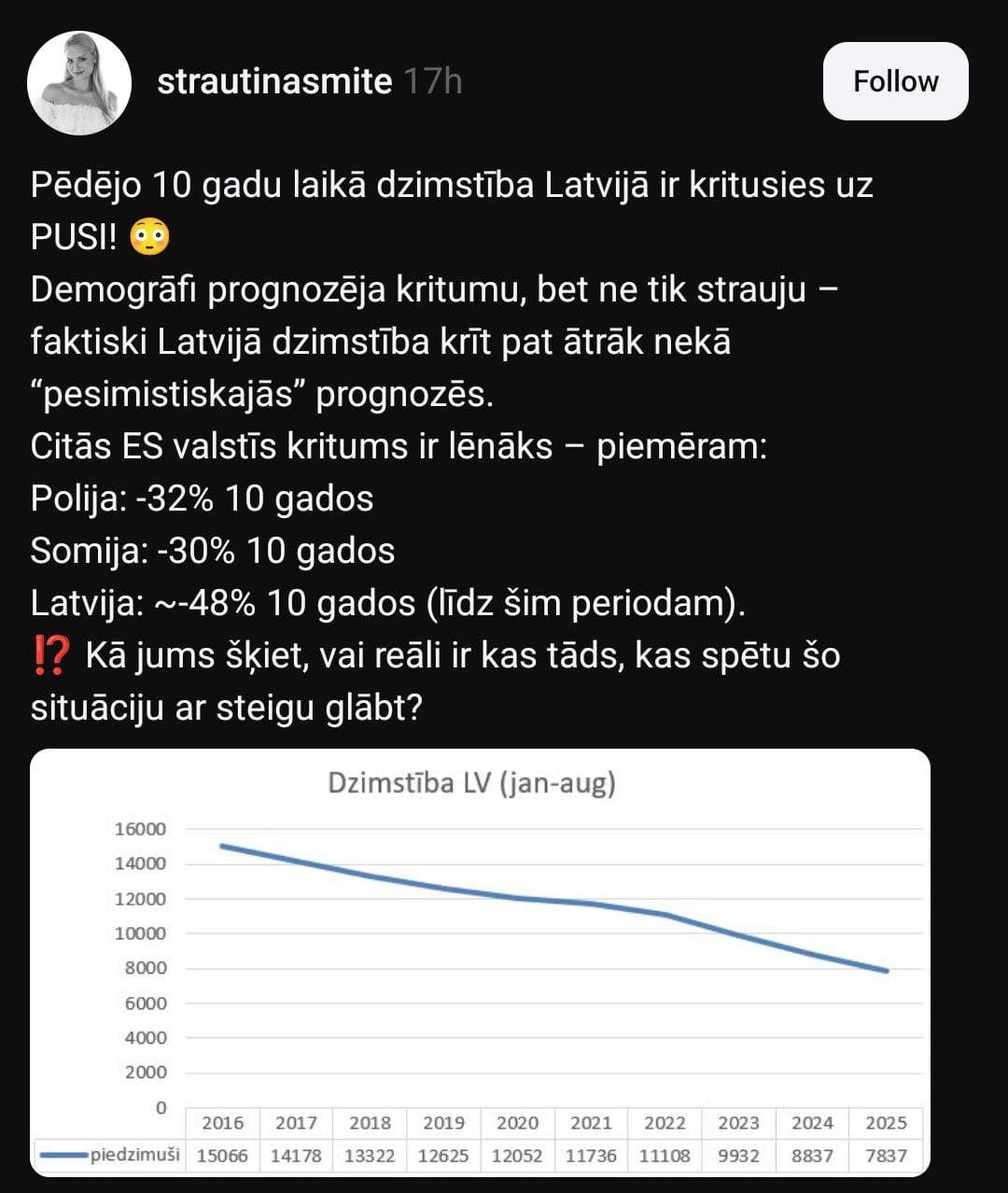
Task: Open the strautinasmite username link
Action: pos(274,82)
